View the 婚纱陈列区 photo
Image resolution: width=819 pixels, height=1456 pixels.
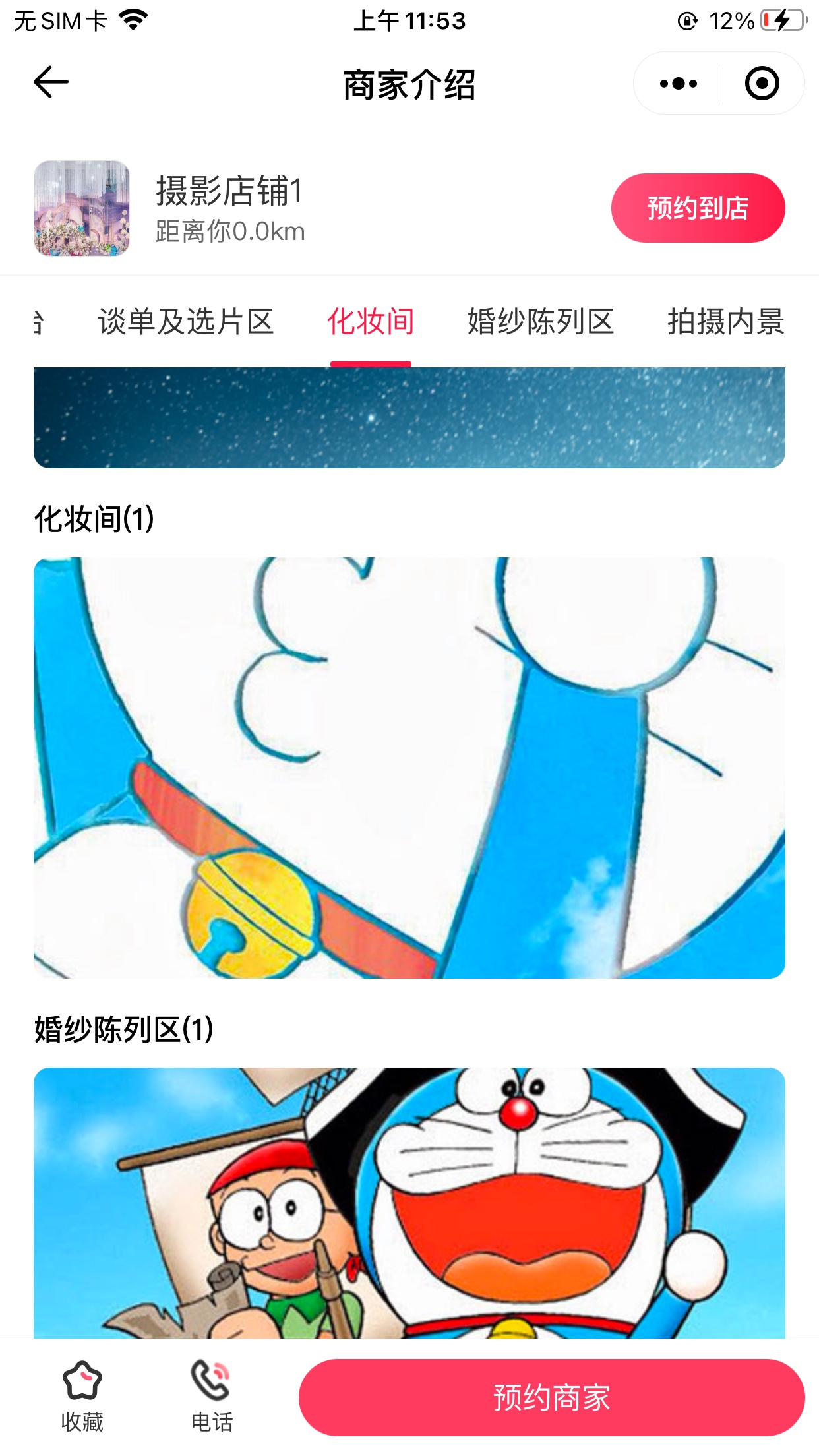coord(409,1203)
